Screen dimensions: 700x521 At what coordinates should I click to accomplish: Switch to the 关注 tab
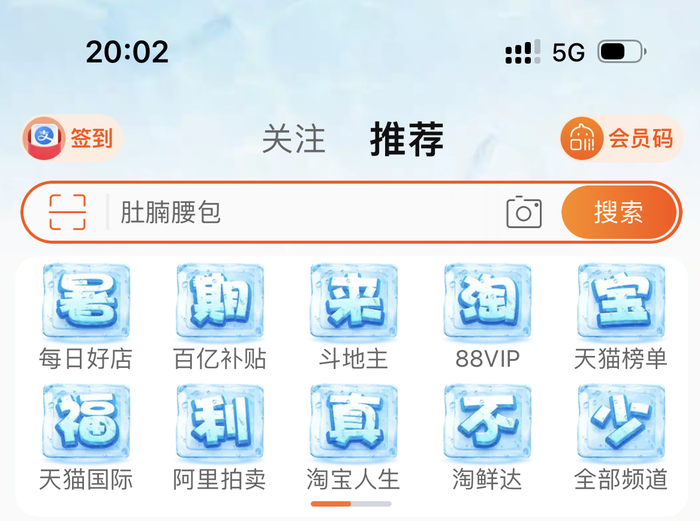coord(293,139)
